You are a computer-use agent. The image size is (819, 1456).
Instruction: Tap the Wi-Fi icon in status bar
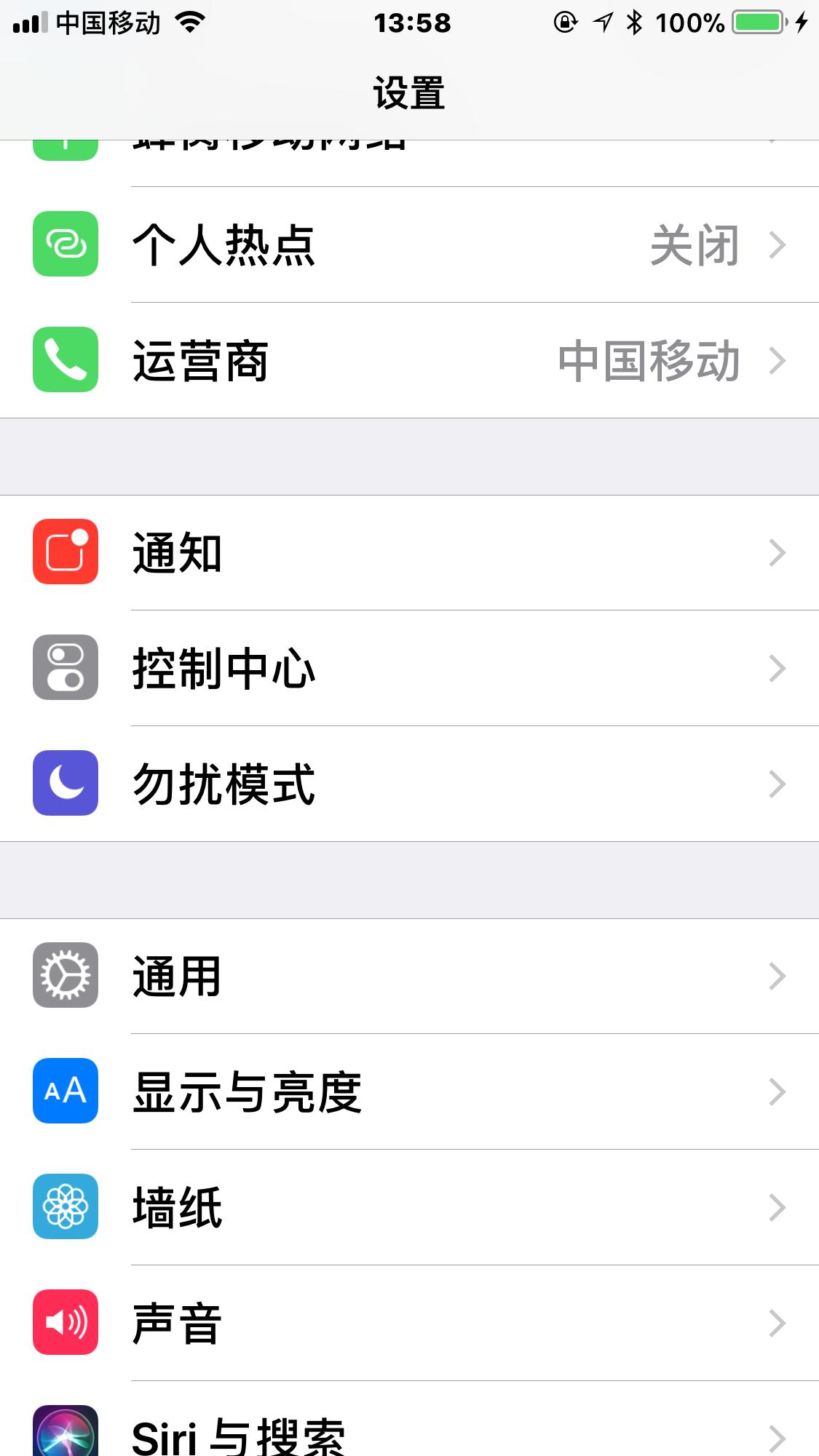coord(190,23)
